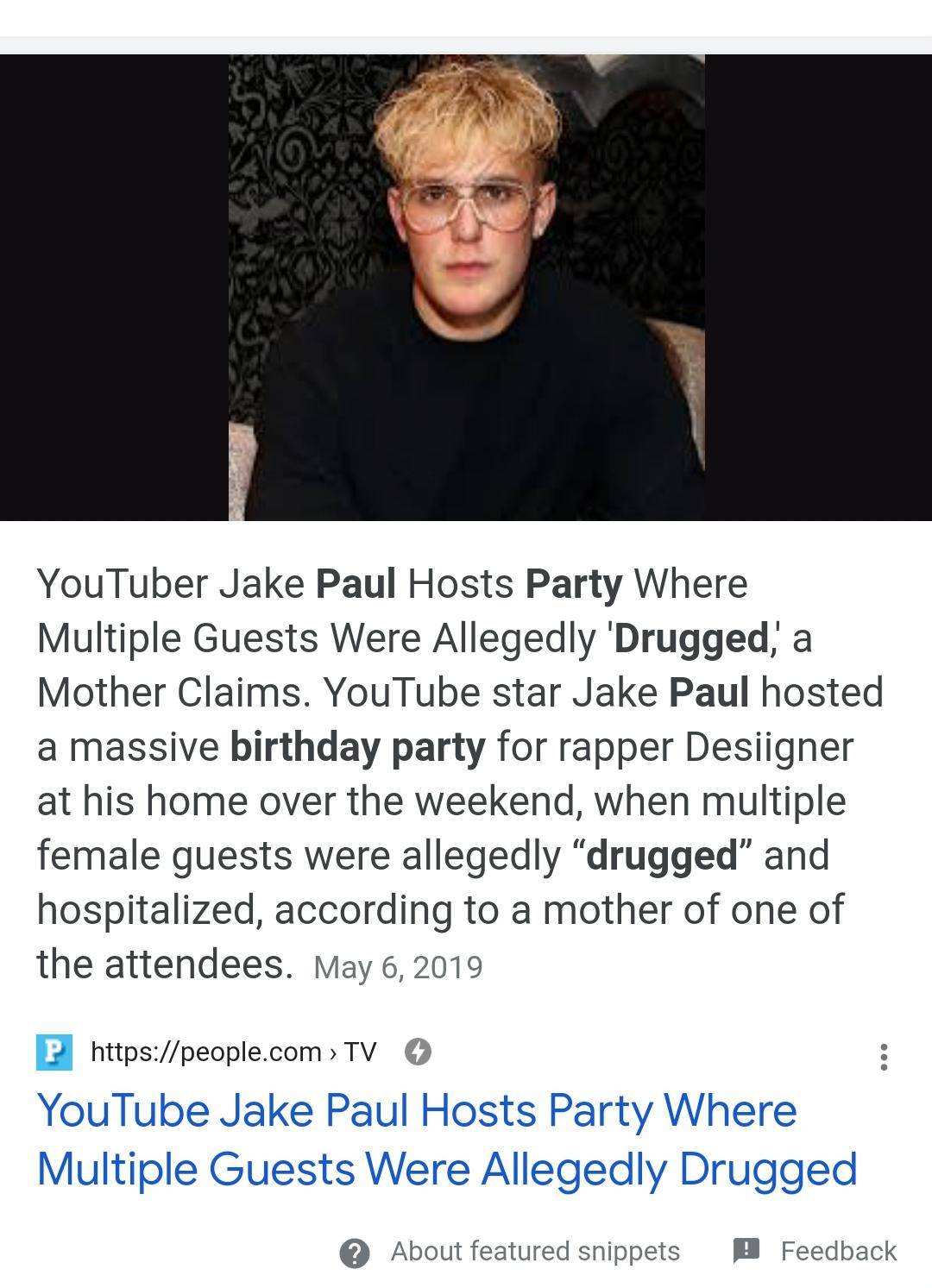Open About featured snippets
The image size is (932, 1288).
click(510, 1251)
